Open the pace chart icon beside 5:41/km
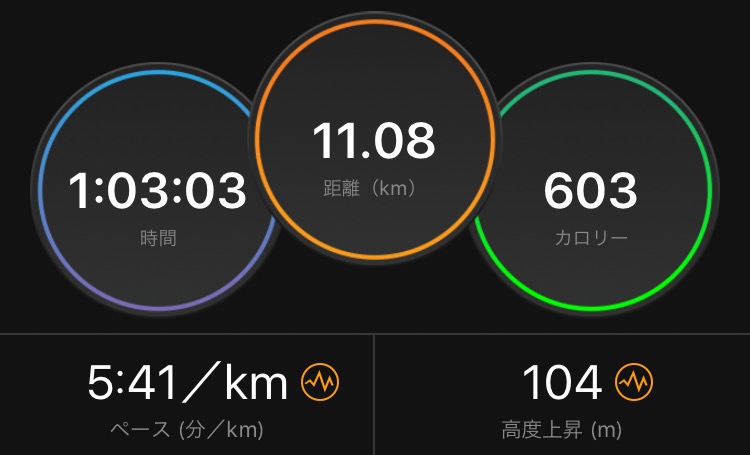750x455 pixels. tap(321, 380)
